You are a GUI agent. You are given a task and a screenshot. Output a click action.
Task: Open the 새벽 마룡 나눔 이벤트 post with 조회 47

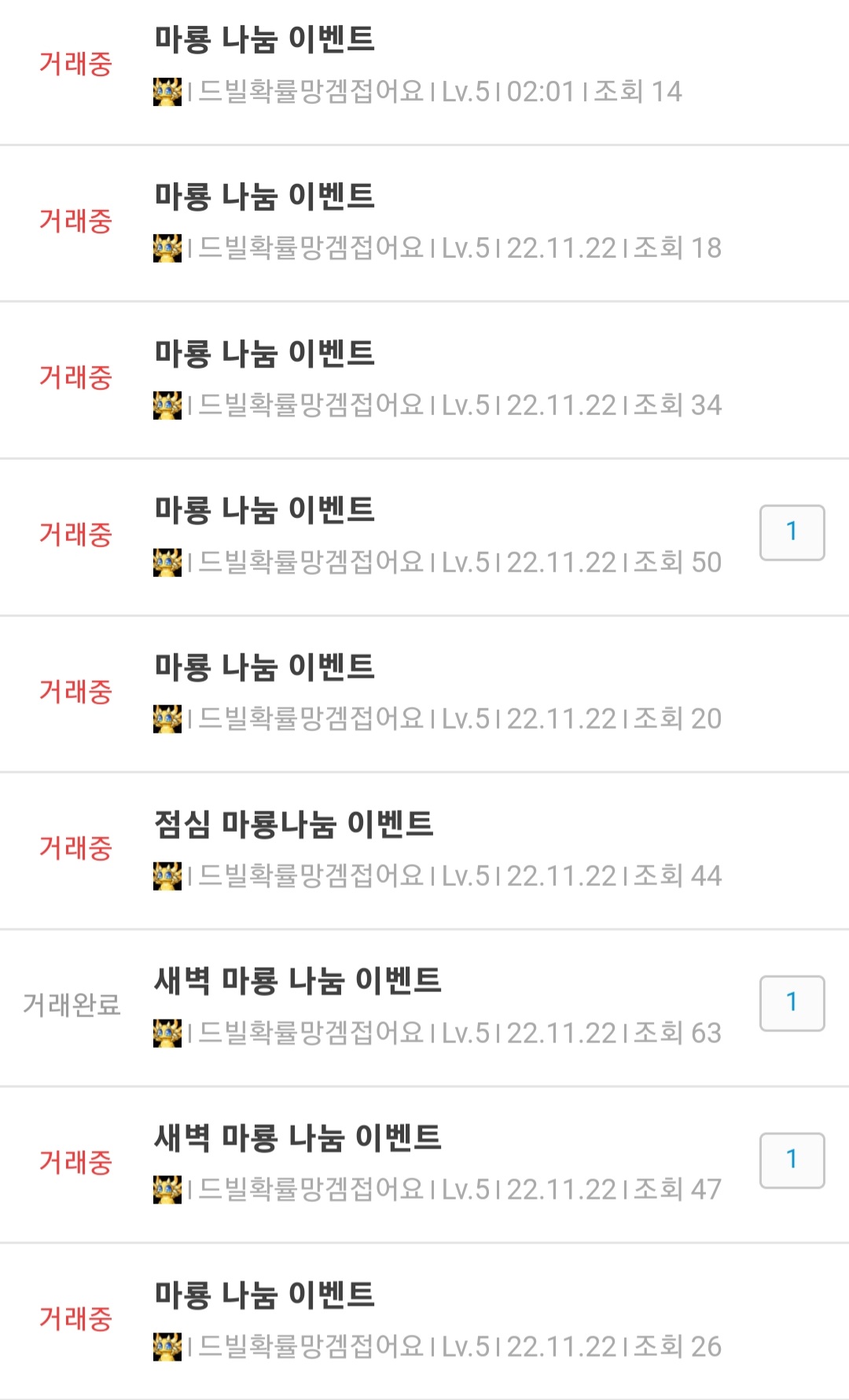pos(297,1137)
